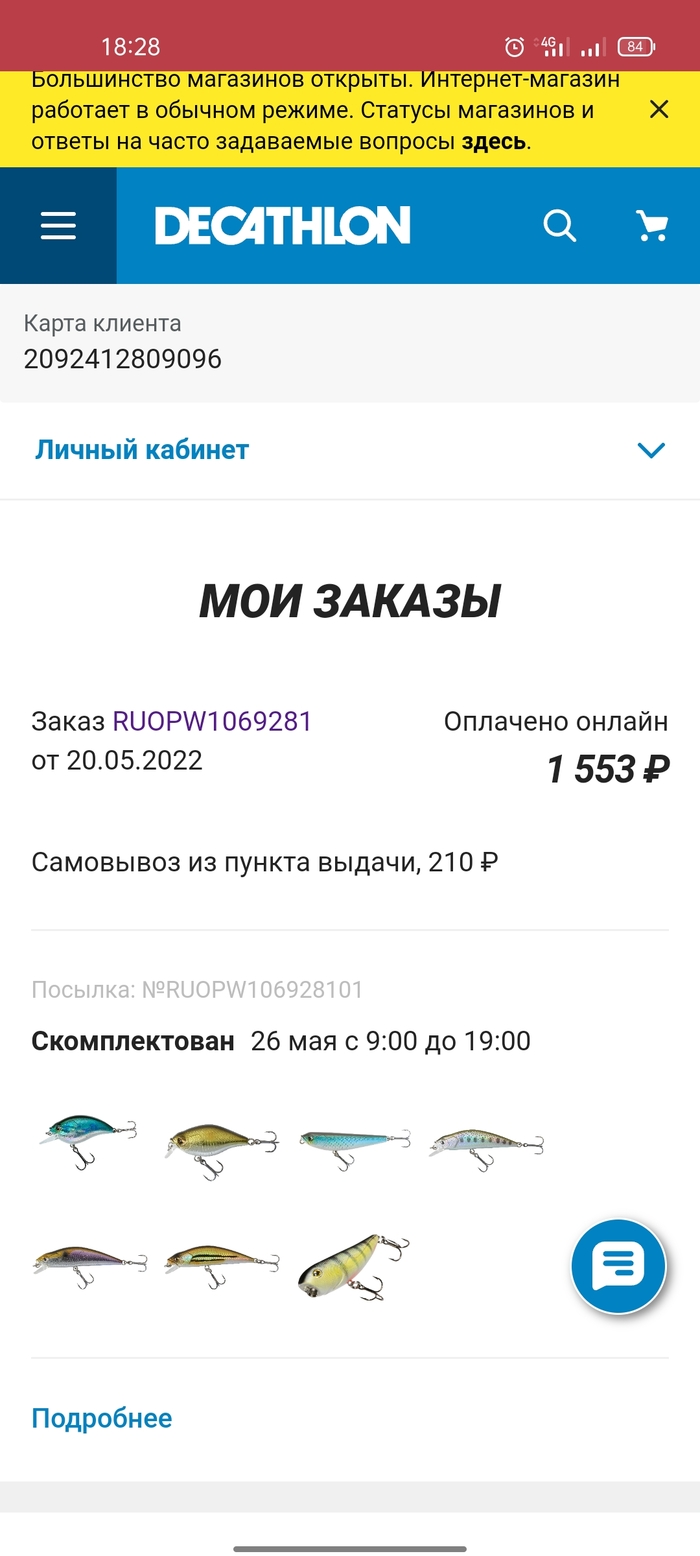Open the chat support bubble
Image resolution: width=700 pixels, height=1556 pixels.
[618, 1266]
